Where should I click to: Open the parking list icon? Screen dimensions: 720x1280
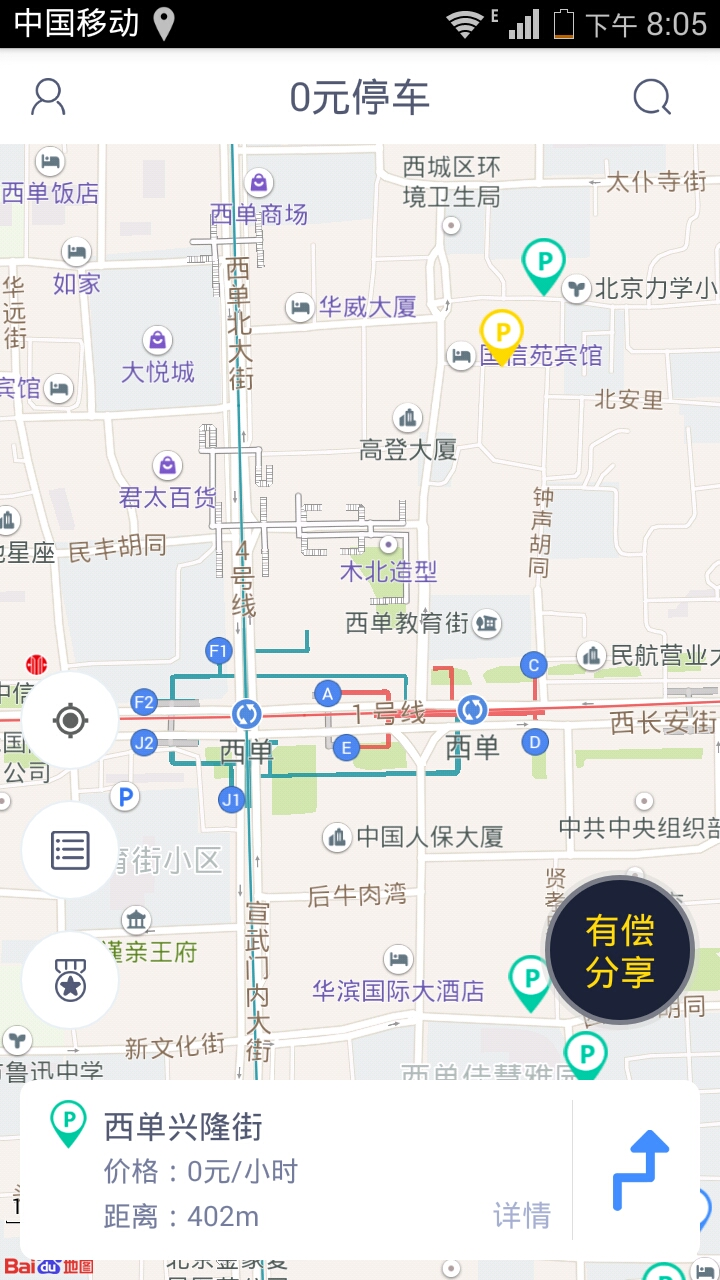(69, 849)
